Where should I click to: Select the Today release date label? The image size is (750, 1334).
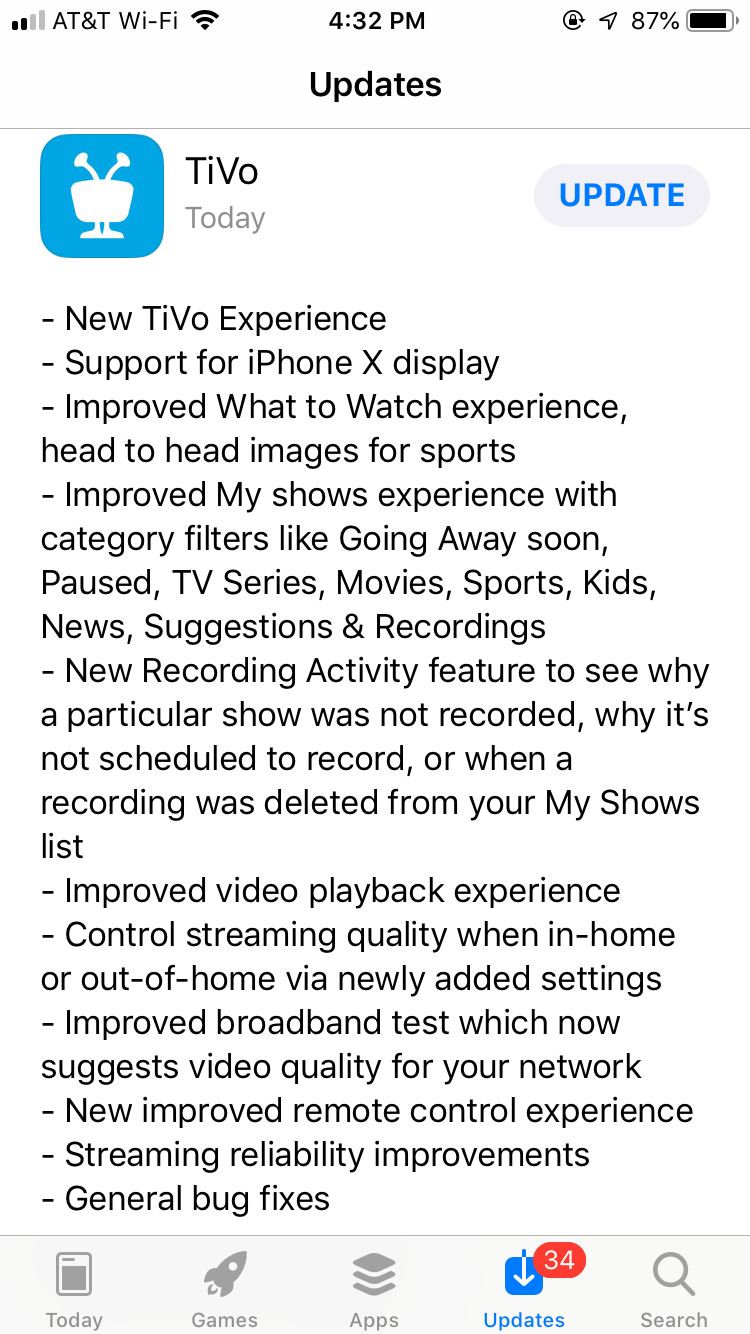224,218
